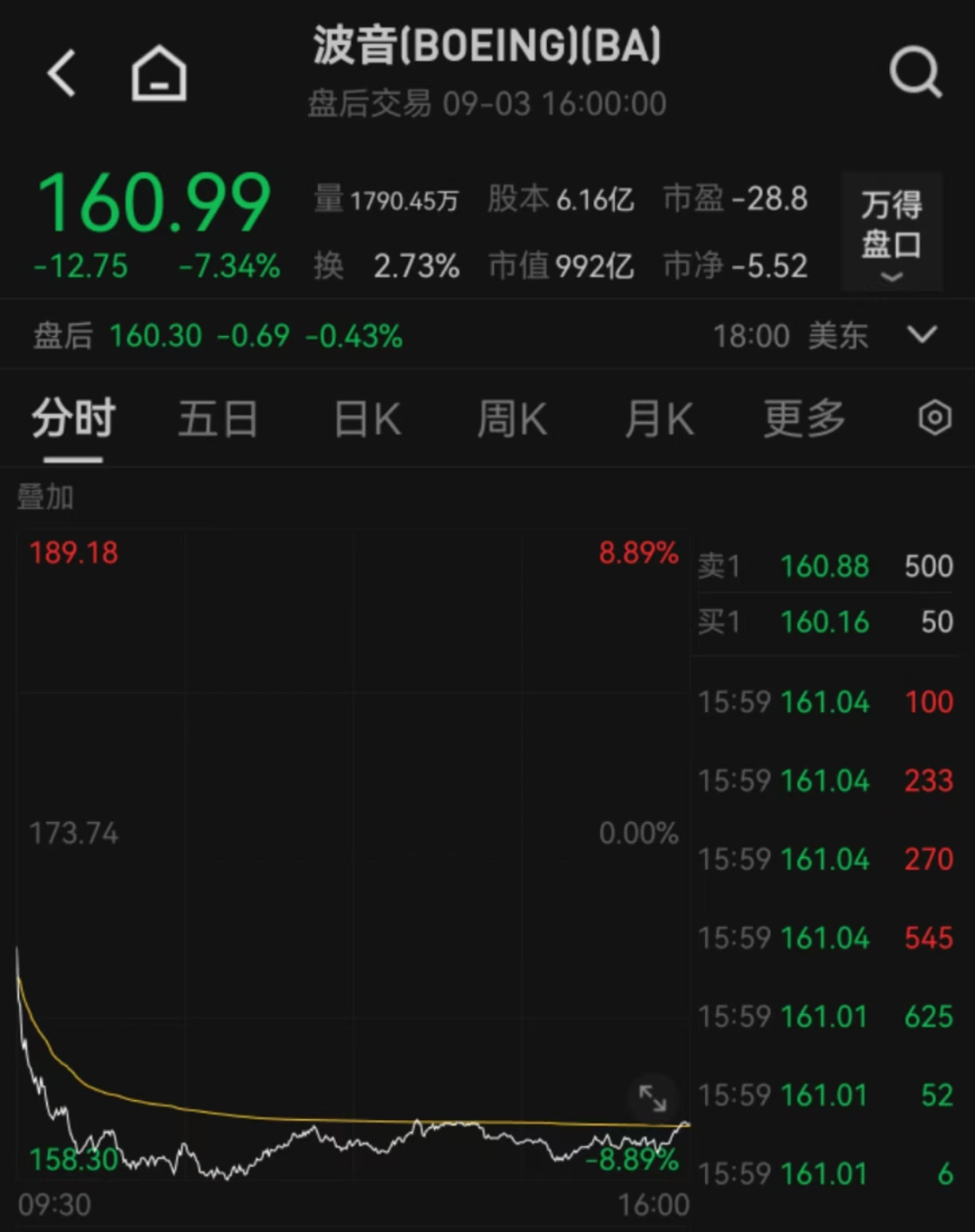Go back using the top-left arrow

[x=61, y=72]
